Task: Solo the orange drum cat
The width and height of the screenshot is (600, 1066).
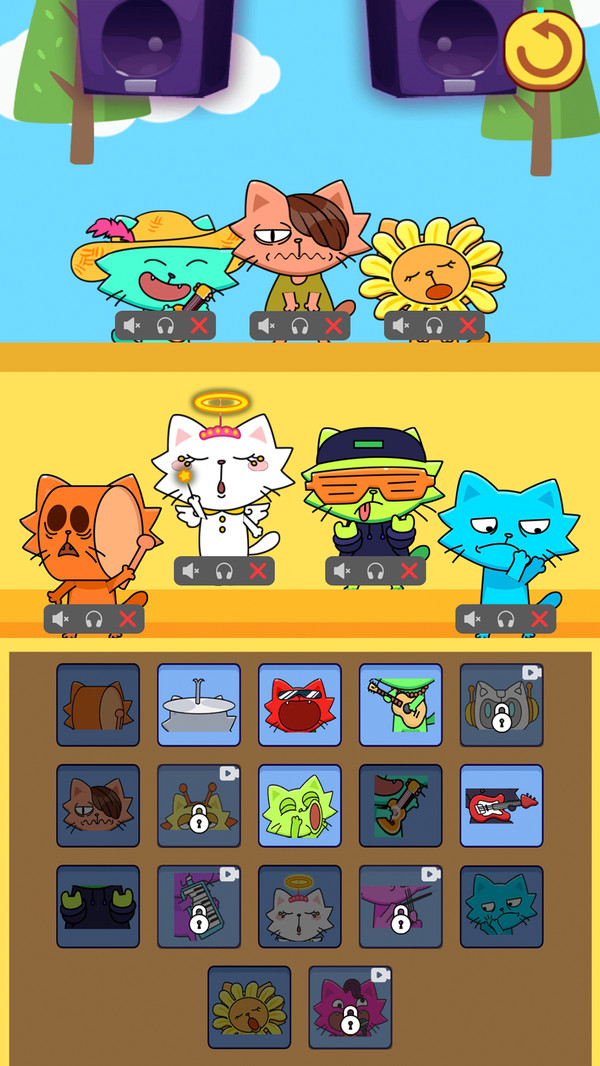Action: (x=94, y=619)
